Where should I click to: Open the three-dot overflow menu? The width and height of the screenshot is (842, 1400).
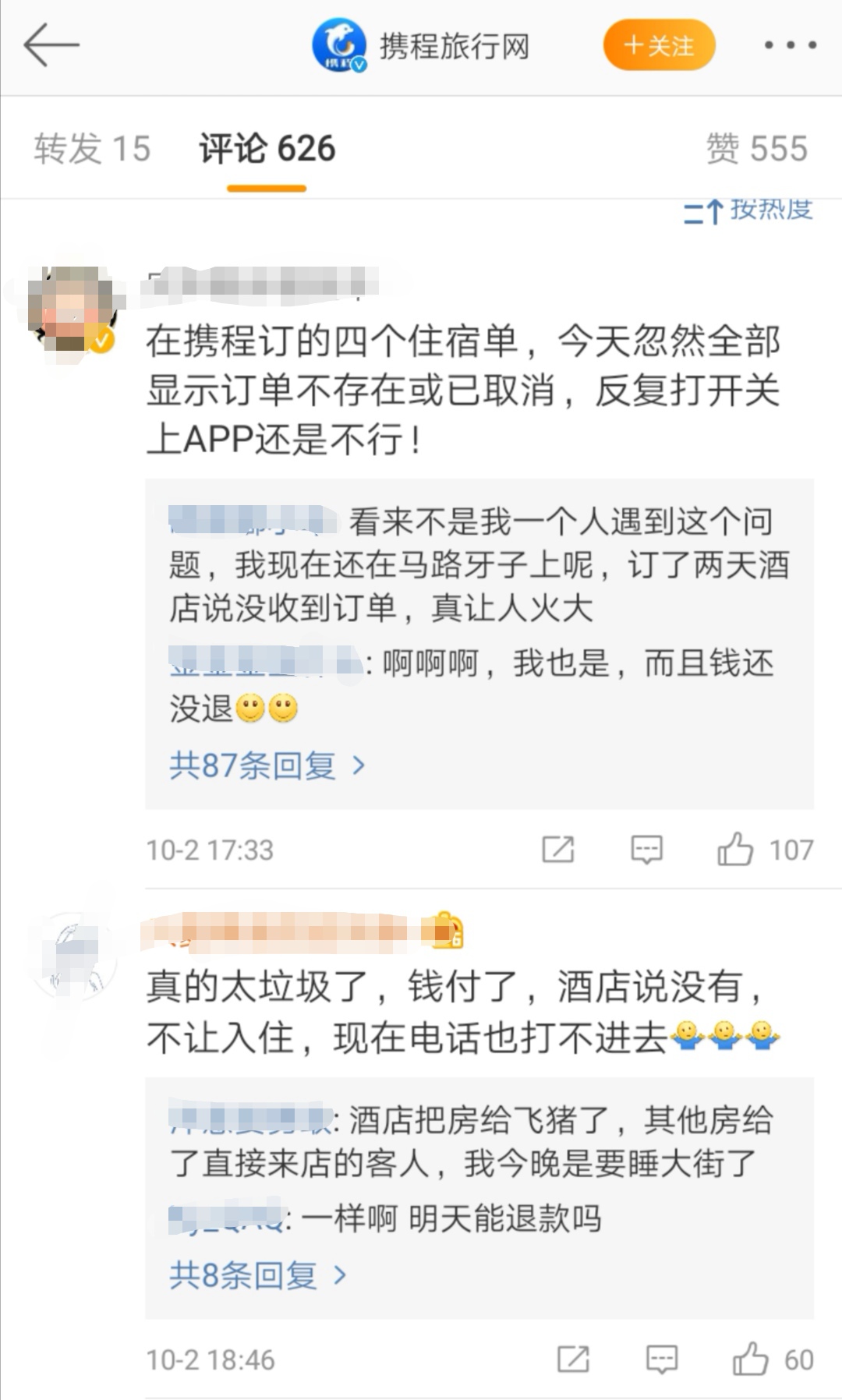(x=790, y=45)
